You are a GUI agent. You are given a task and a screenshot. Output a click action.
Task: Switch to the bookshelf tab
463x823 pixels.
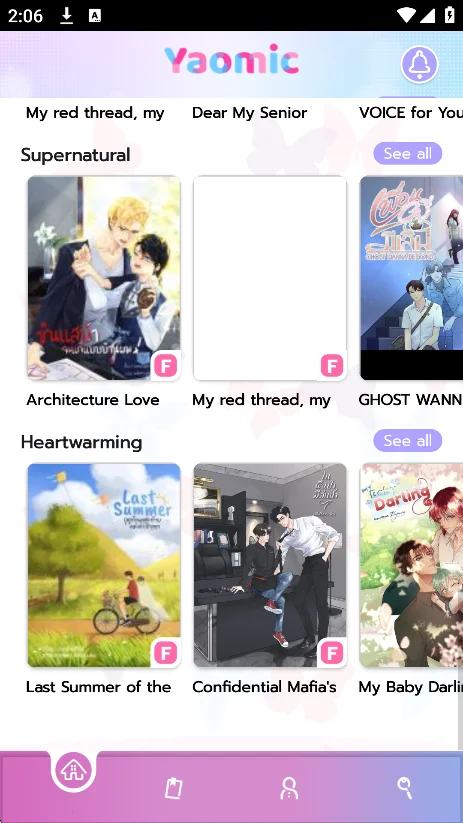[174, 788]
